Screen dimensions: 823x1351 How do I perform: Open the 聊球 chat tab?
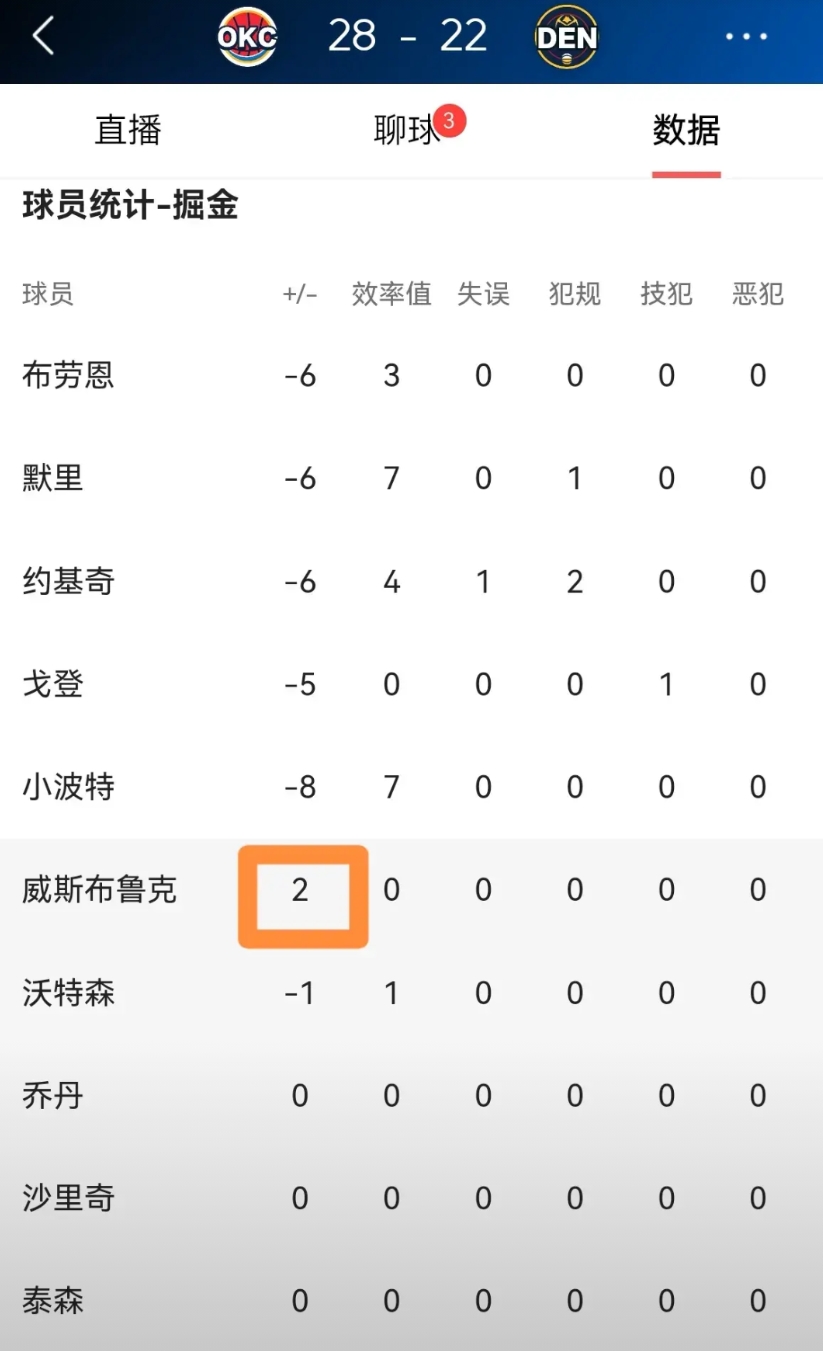pos(407,130)
